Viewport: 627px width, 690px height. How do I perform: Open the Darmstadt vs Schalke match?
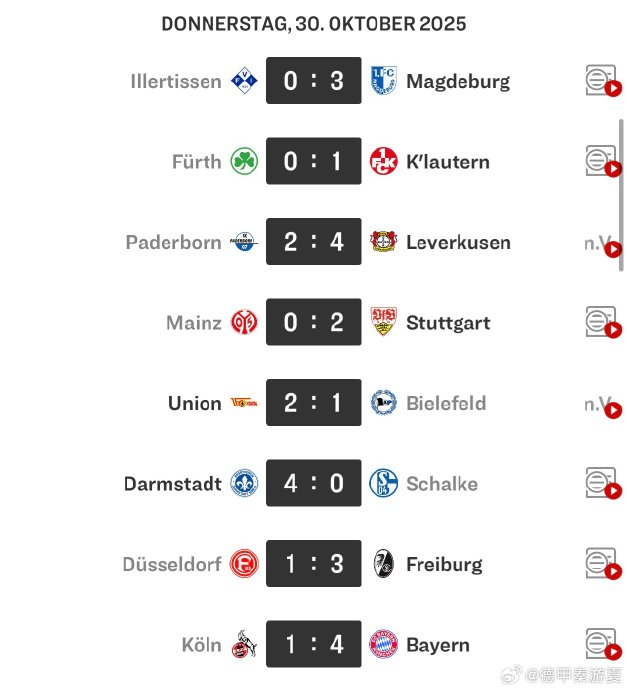coord(313,484)
